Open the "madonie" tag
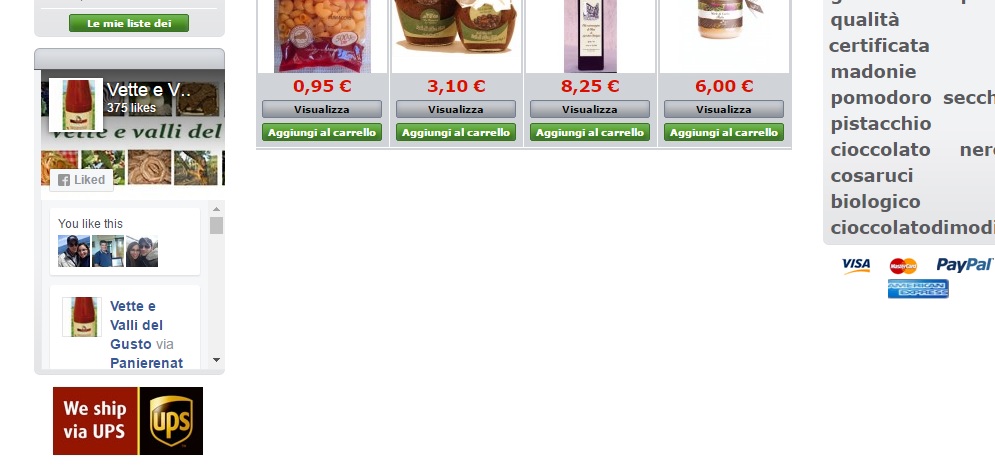The width and height of the screenshot is (995, 467). (x=873, y=72)
